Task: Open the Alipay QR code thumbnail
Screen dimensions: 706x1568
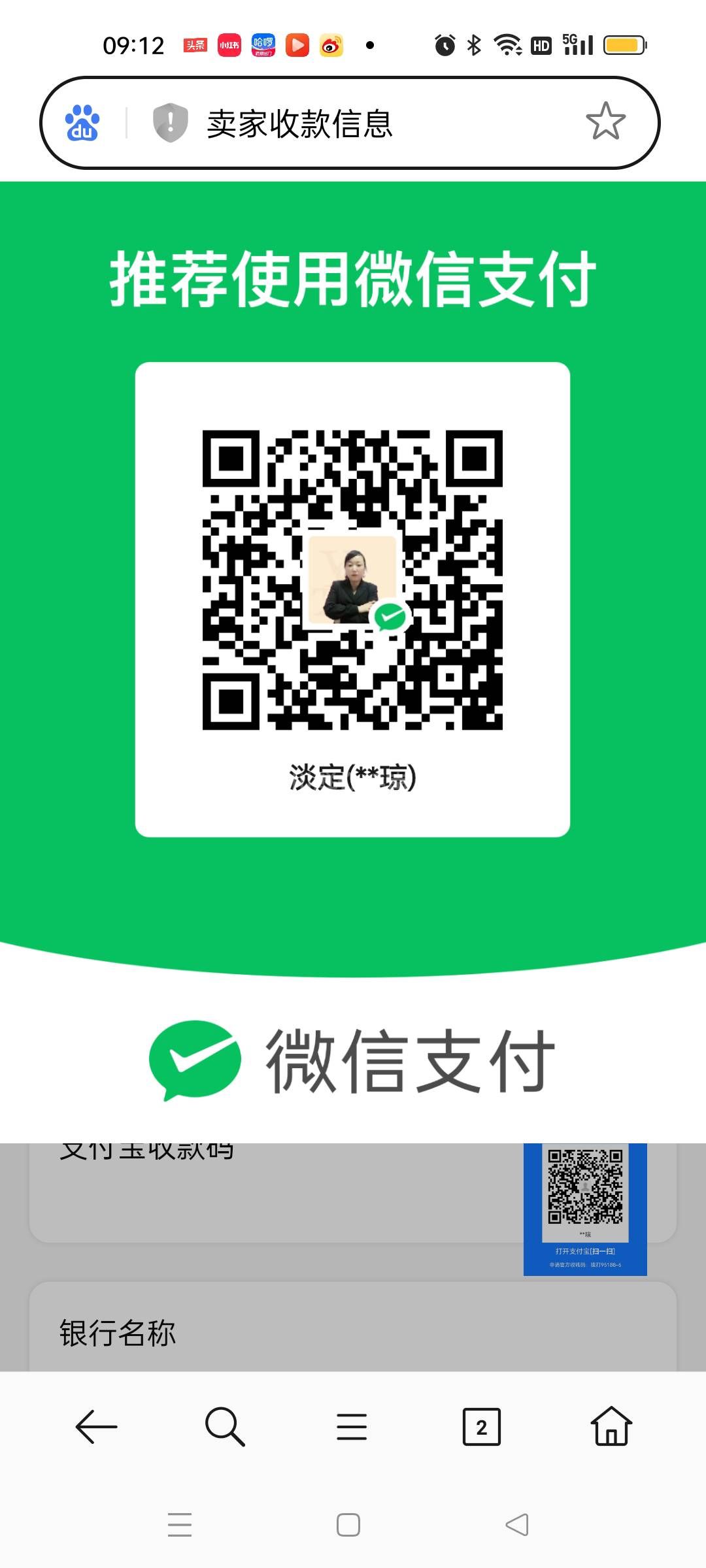Action: click(x=585, y=1207)
